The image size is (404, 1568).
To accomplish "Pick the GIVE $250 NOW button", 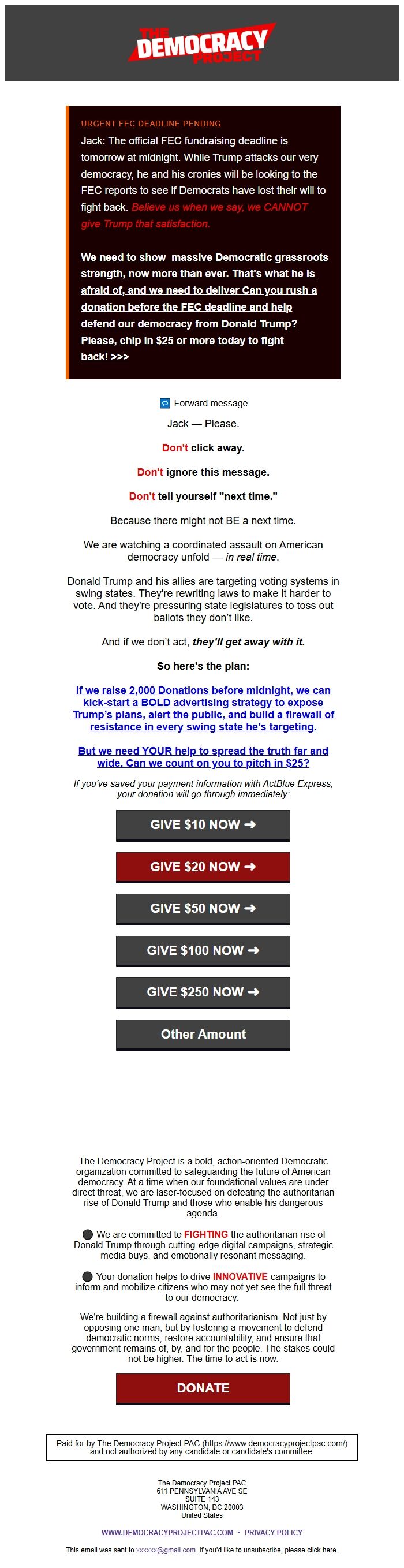I will pyautogui.click(x=203, y=993).
